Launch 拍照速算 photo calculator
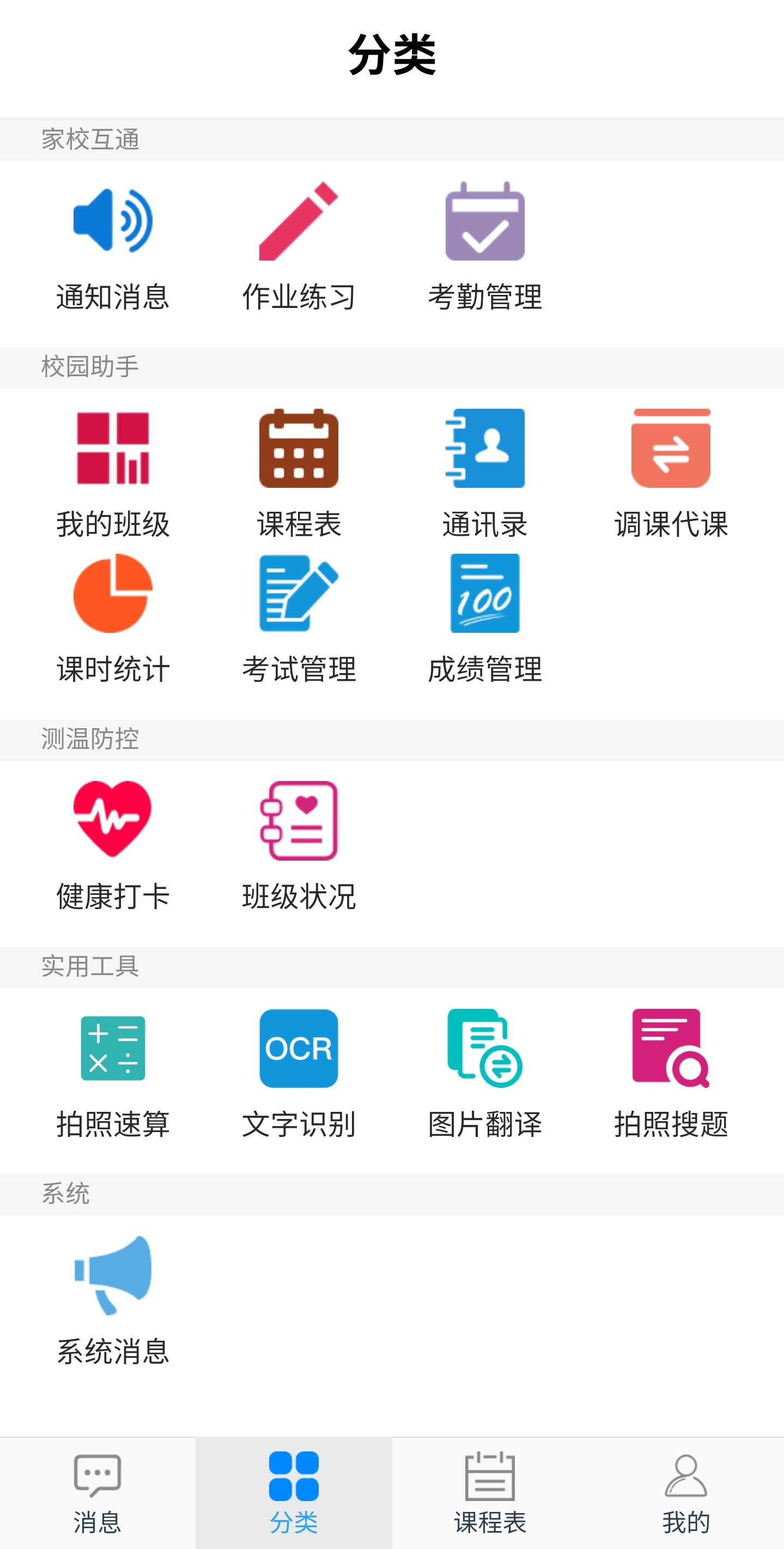The width and height of the screenshot is (784, 1549). coord(112,1074)
